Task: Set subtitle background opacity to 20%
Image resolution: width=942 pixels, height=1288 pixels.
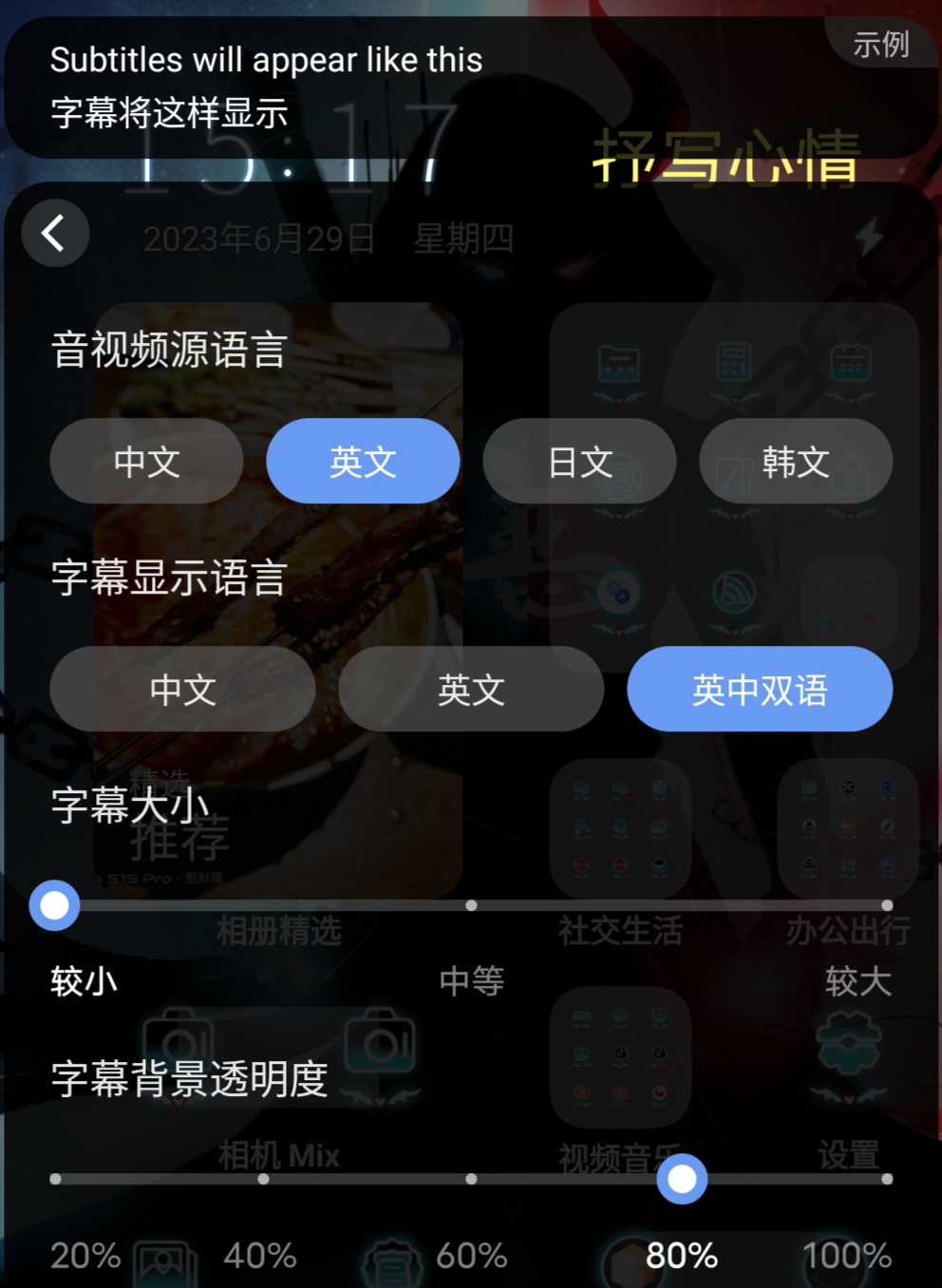Action: [x=56, y=1179]
